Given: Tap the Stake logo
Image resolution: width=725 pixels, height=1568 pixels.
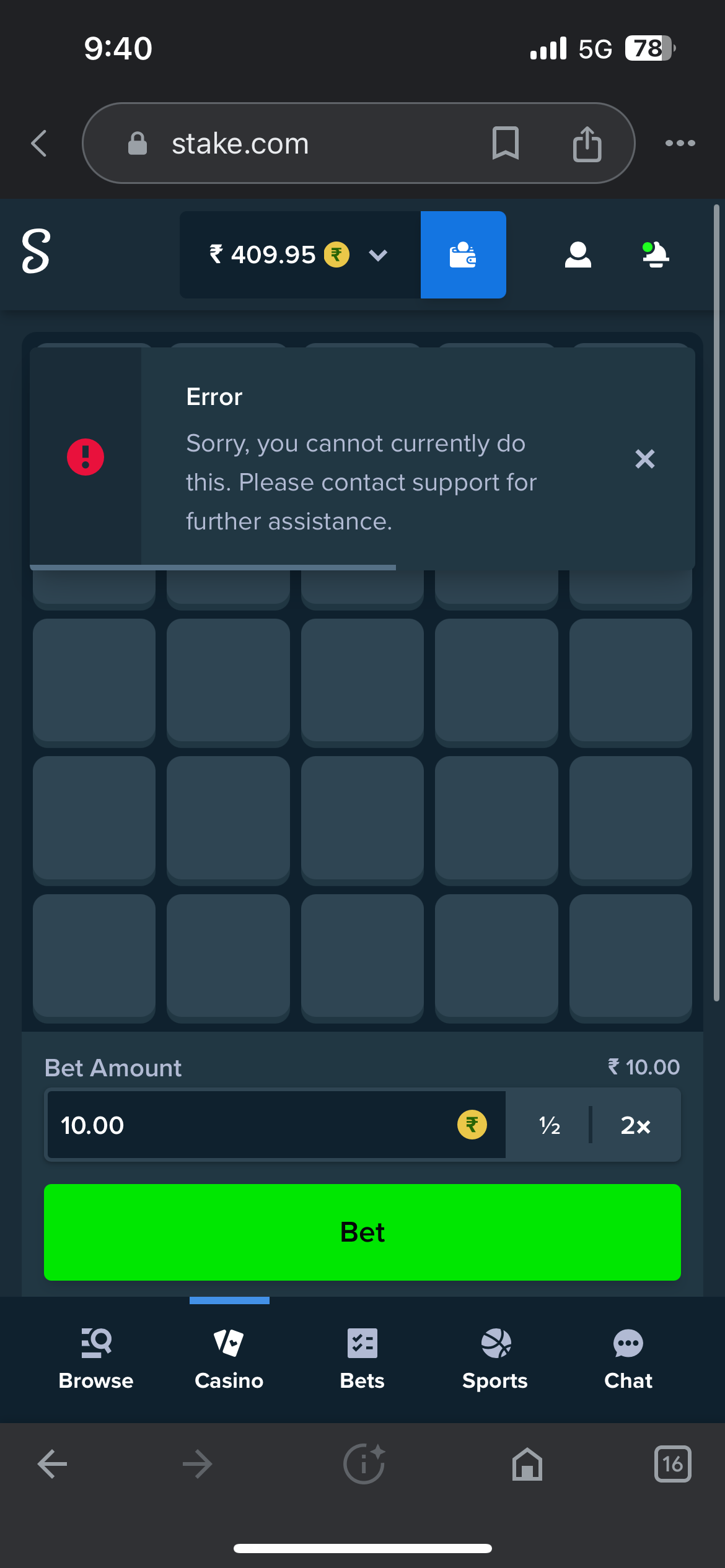Looking at the screenshot, I should click(x=36, y=251).
